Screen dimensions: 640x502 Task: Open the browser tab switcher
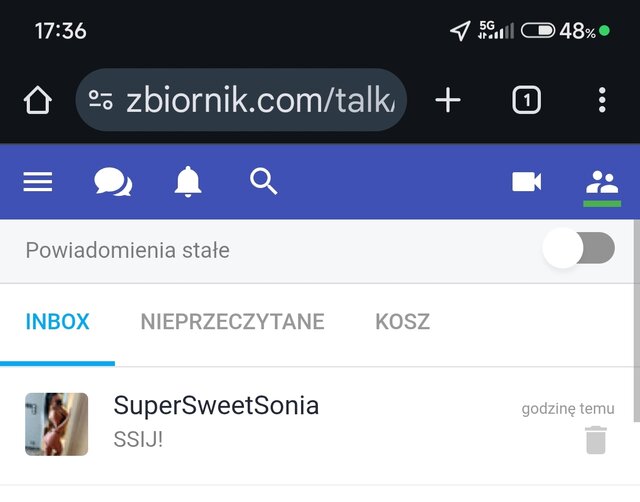click(x=526, y=100)
